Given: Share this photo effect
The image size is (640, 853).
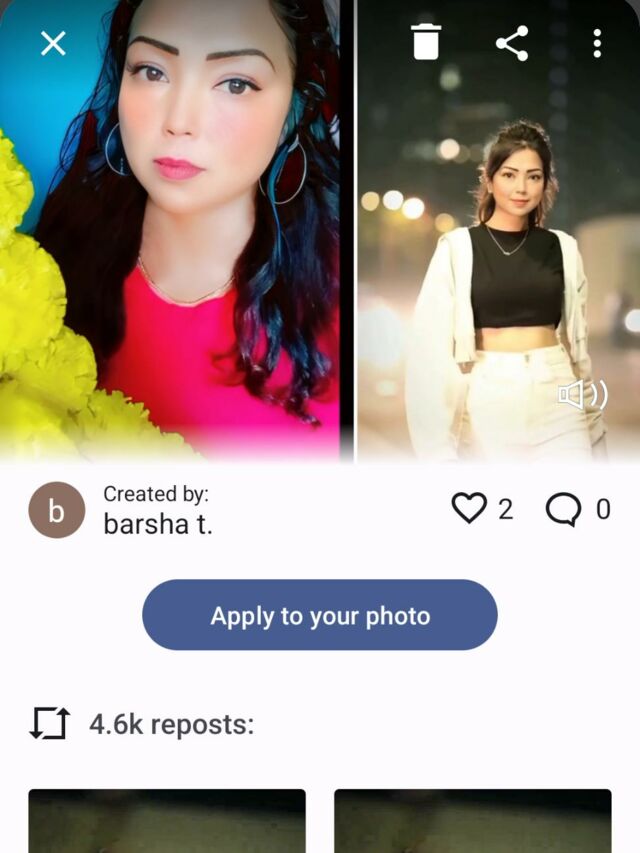Looking at the screenshot, I should tap(512, 43).
